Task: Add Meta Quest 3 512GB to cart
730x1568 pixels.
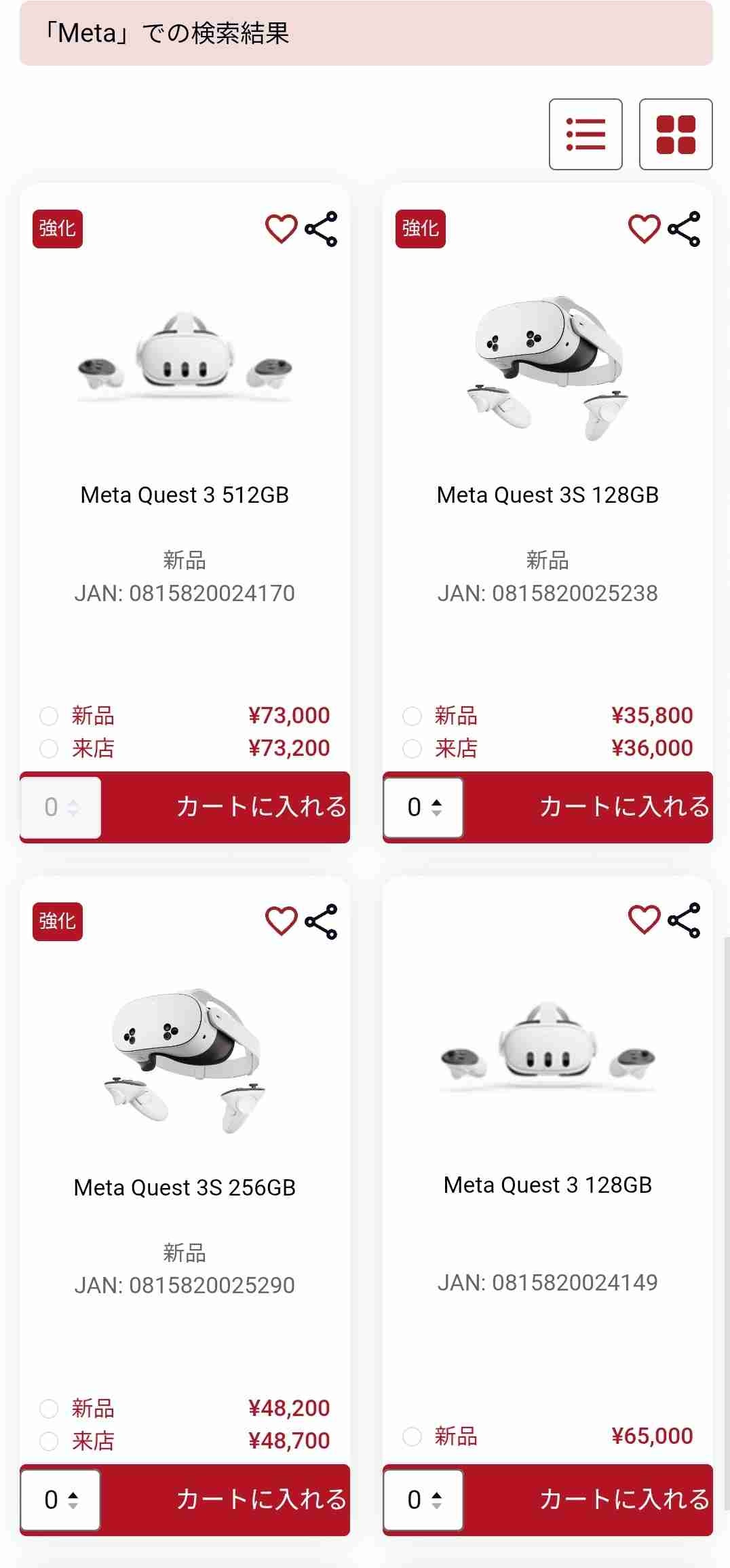Action: (261, 807)
